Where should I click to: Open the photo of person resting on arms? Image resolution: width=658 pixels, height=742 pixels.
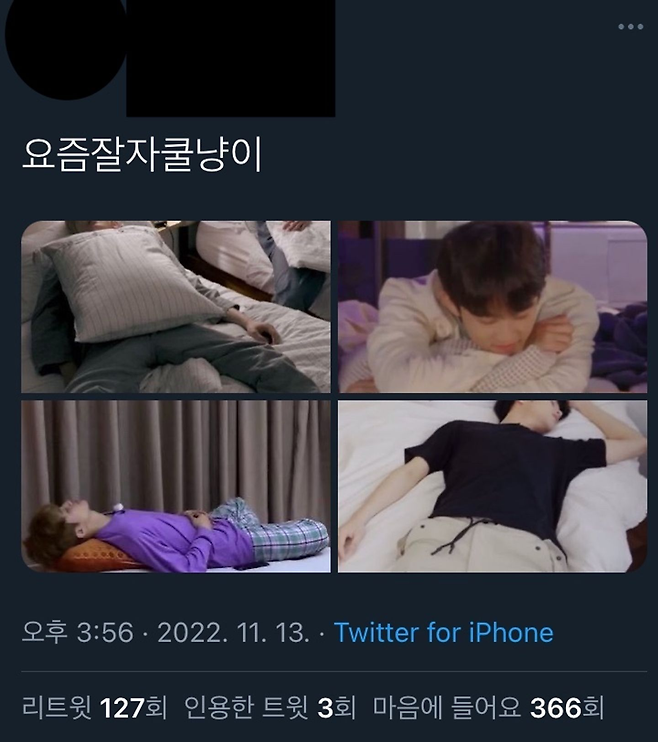[x=492, y=307]
